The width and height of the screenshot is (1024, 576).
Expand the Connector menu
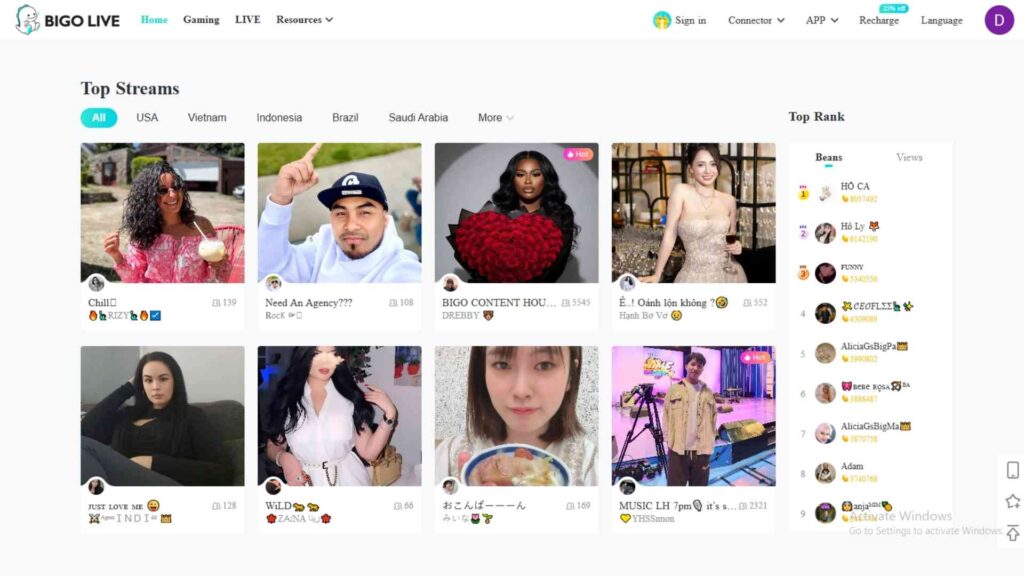click(x=755, y=20)
